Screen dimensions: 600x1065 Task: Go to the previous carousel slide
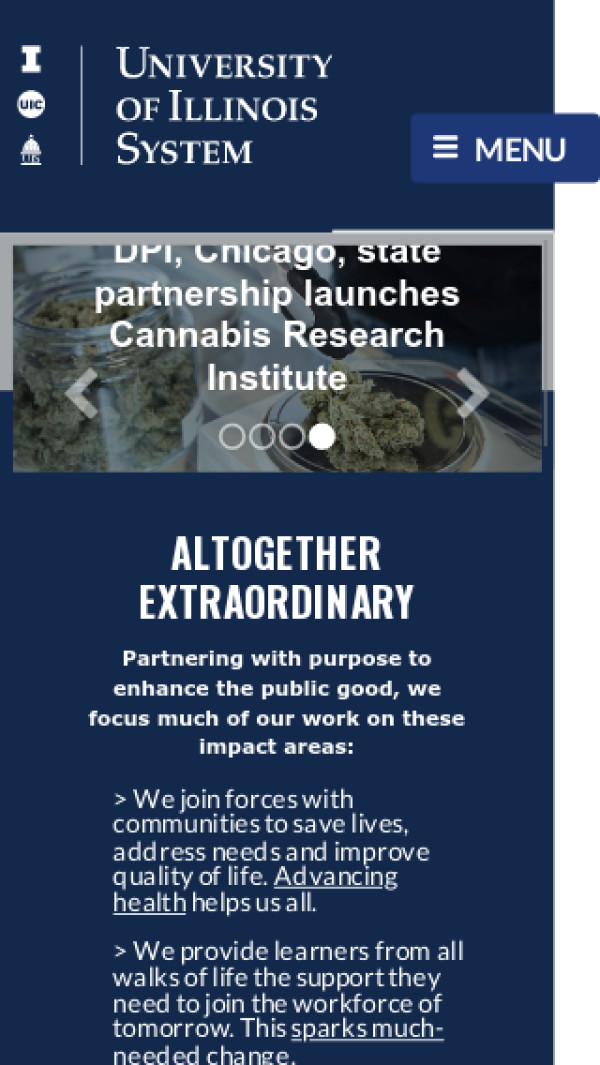click(x=81, y=393)
